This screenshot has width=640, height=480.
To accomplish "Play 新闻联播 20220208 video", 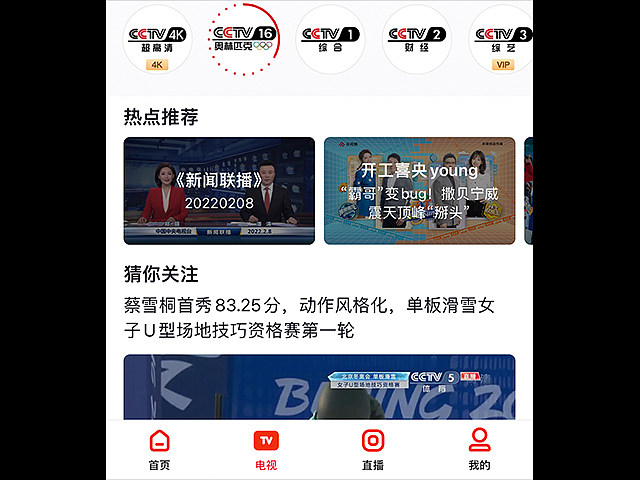I will 219,191.
